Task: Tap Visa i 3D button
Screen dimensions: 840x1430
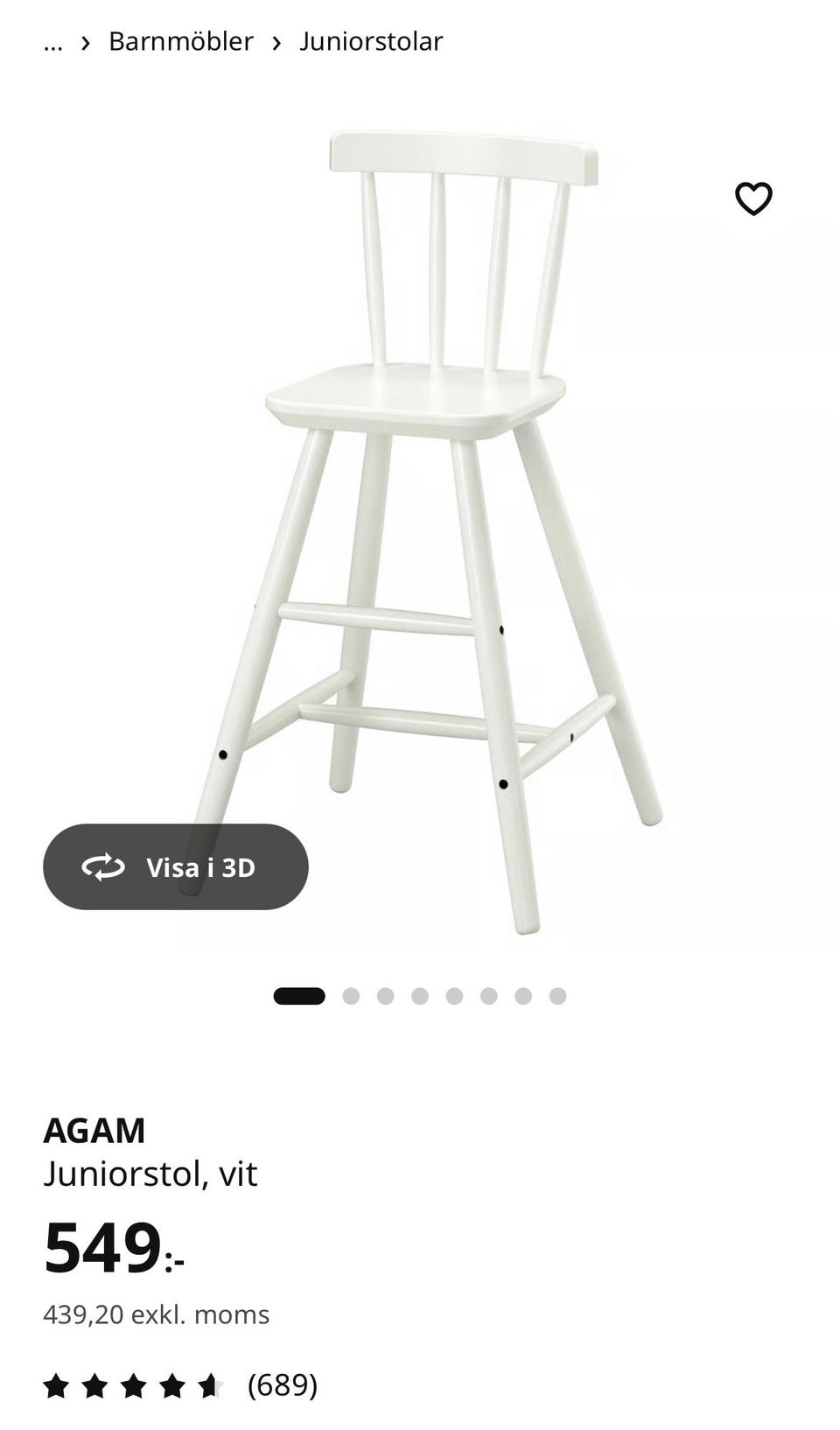Action: pyautogui.click(x=176, y=866)
